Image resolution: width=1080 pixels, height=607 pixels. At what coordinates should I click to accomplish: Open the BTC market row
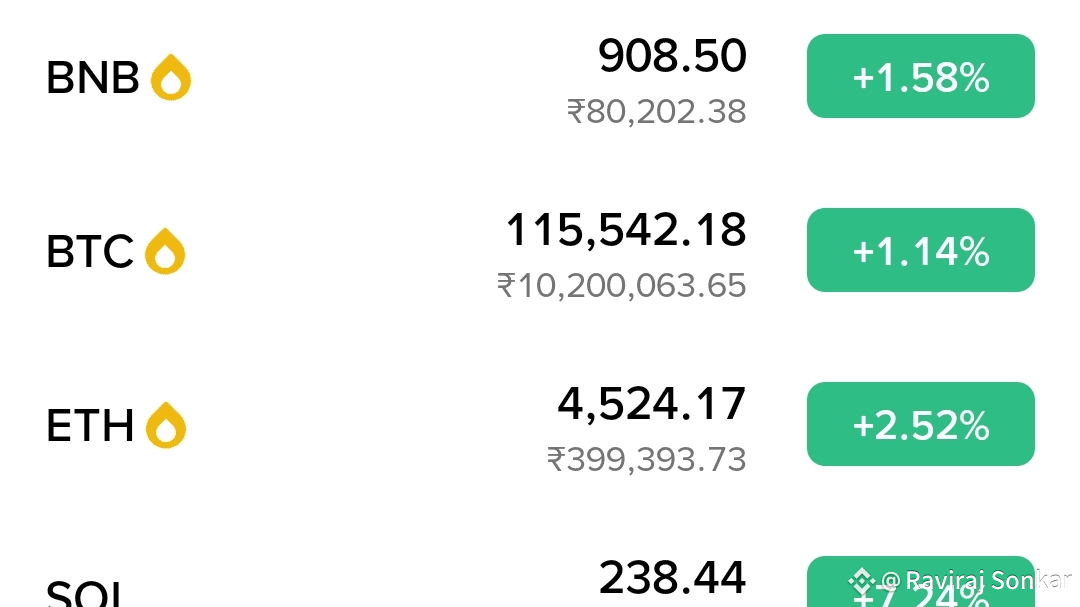pyautogui.click(x=540, y=250)
